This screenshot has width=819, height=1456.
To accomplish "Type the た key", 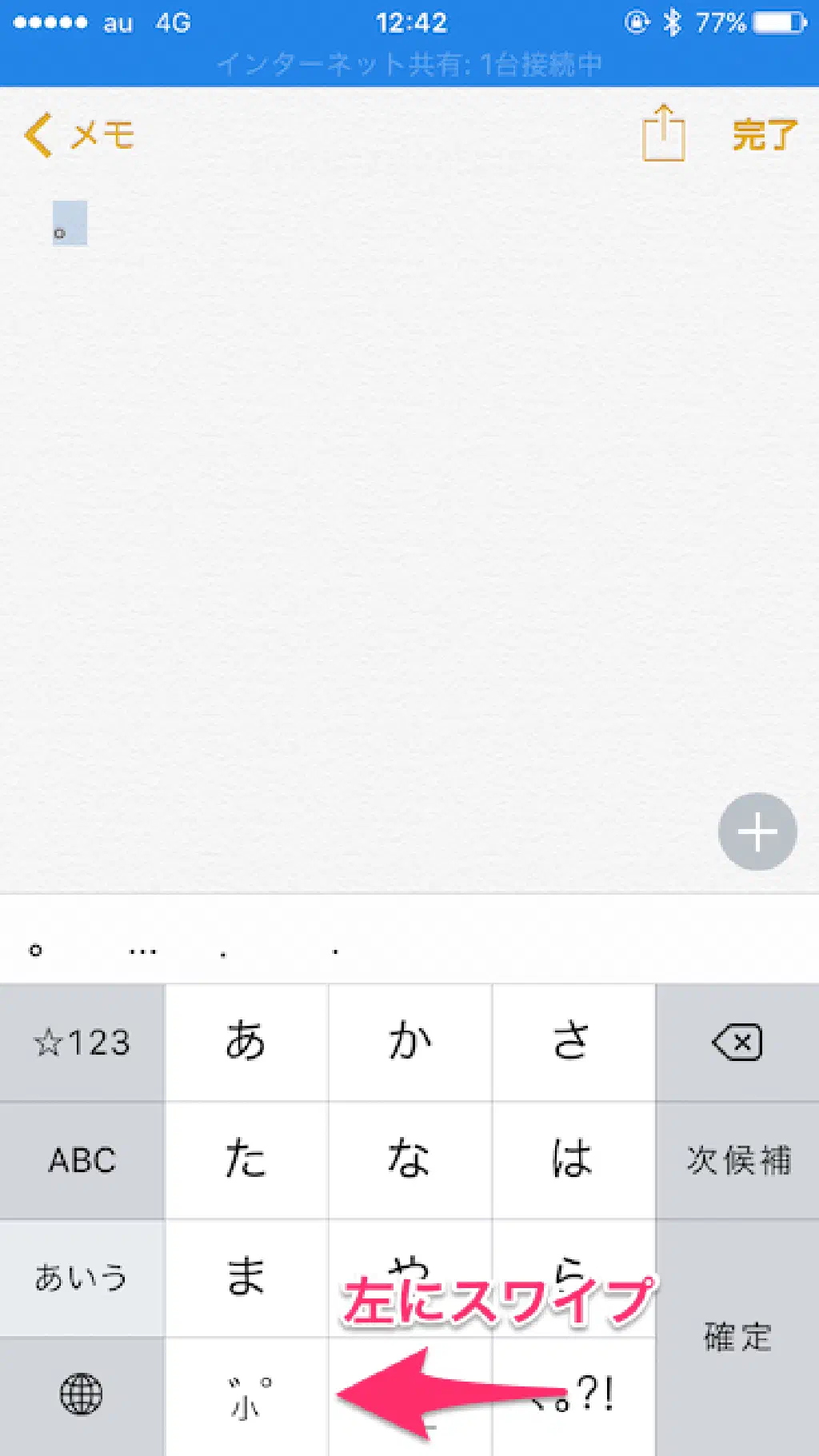I will pos(246,1160).
